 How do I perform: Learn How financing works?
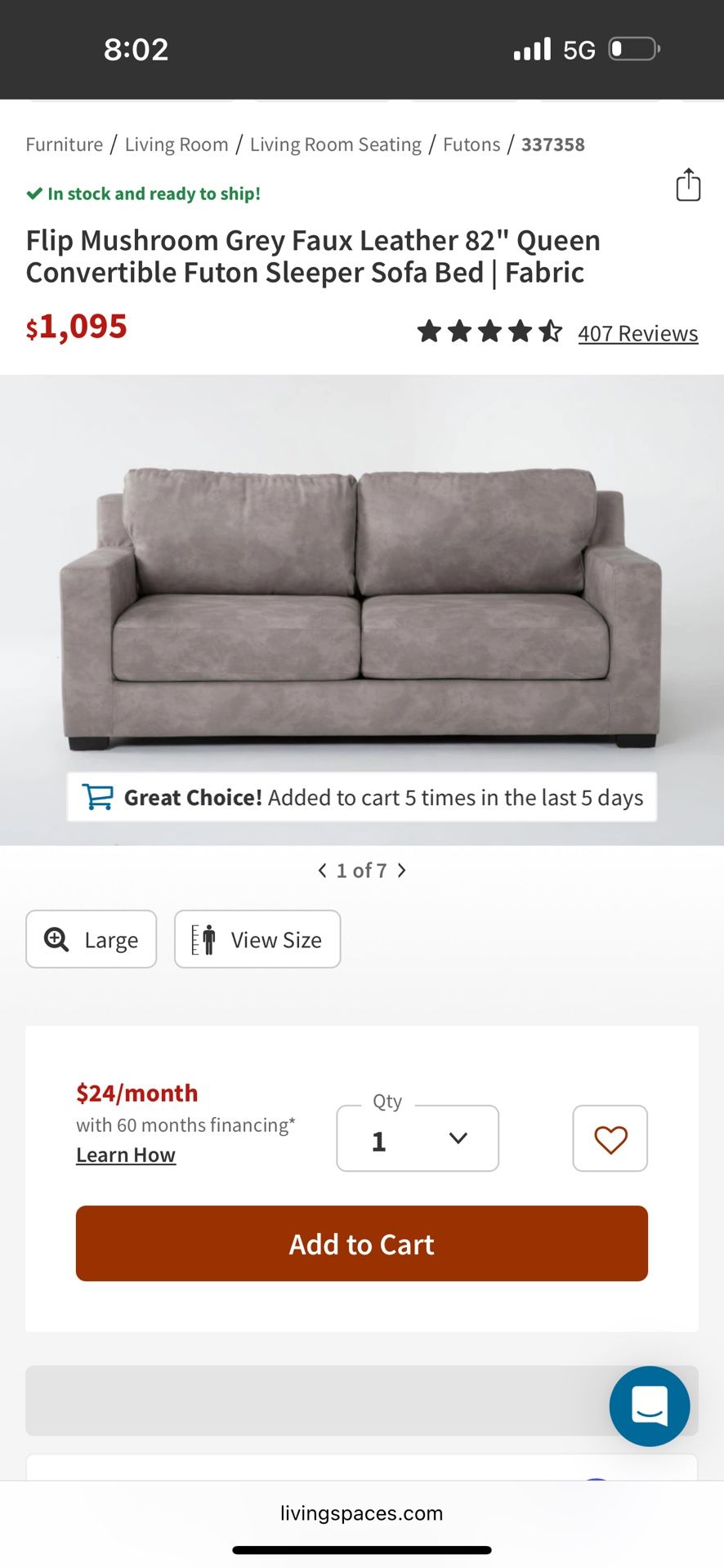tap(126, 1155)
